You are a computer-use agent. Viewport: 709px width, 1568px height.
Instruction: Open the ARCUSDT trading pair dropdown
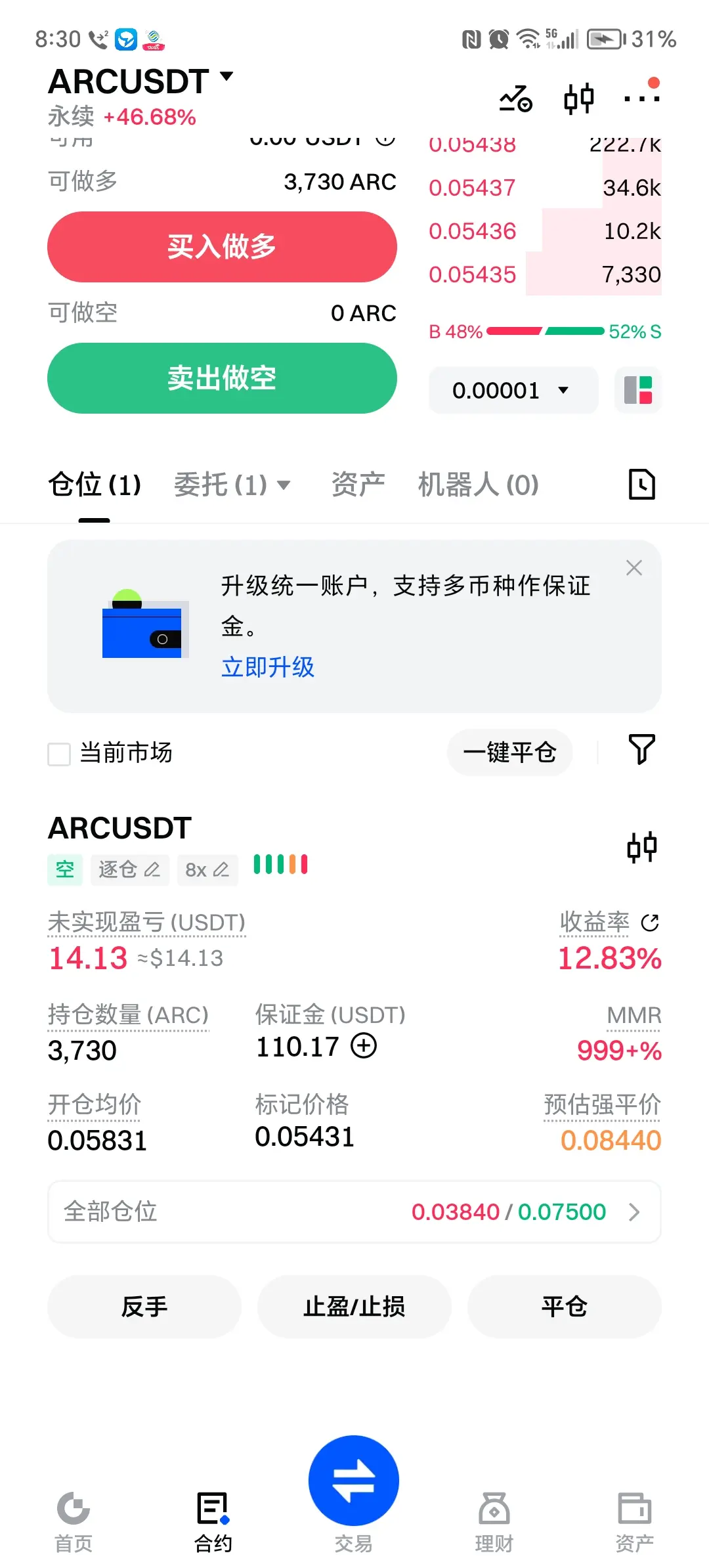pyautogui.click(x=140, y=81)
